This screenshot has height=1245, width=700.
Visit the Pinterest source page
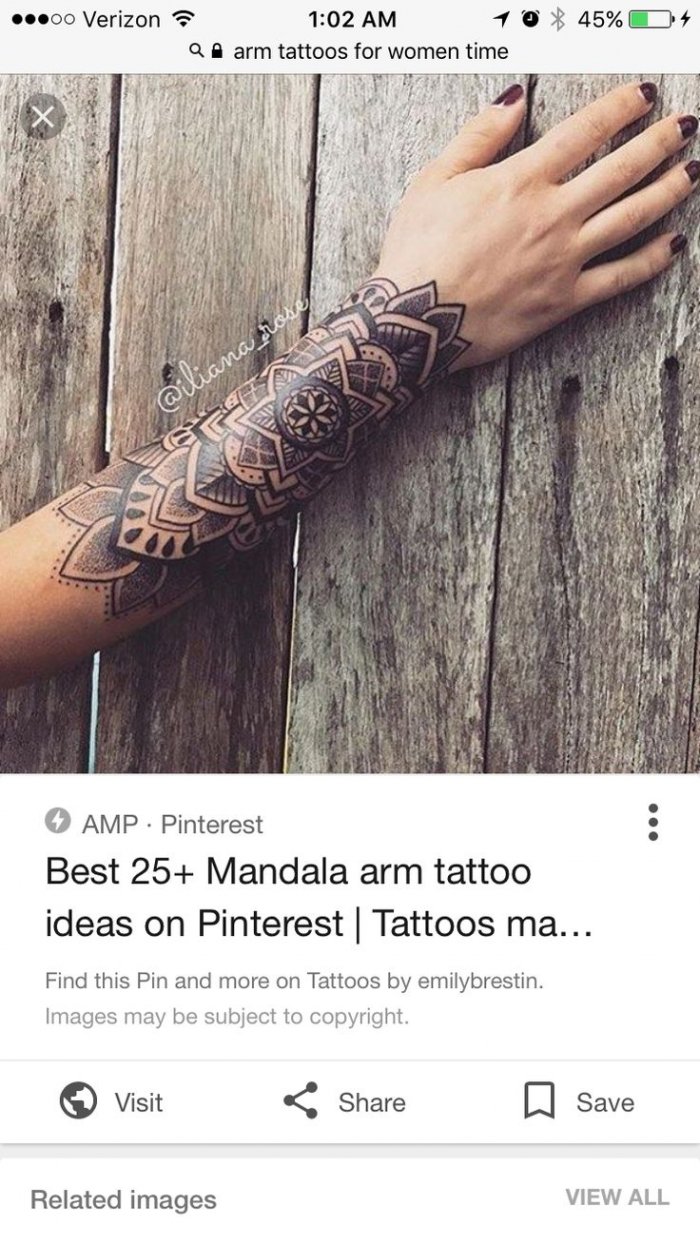[x=111, y=1101]
